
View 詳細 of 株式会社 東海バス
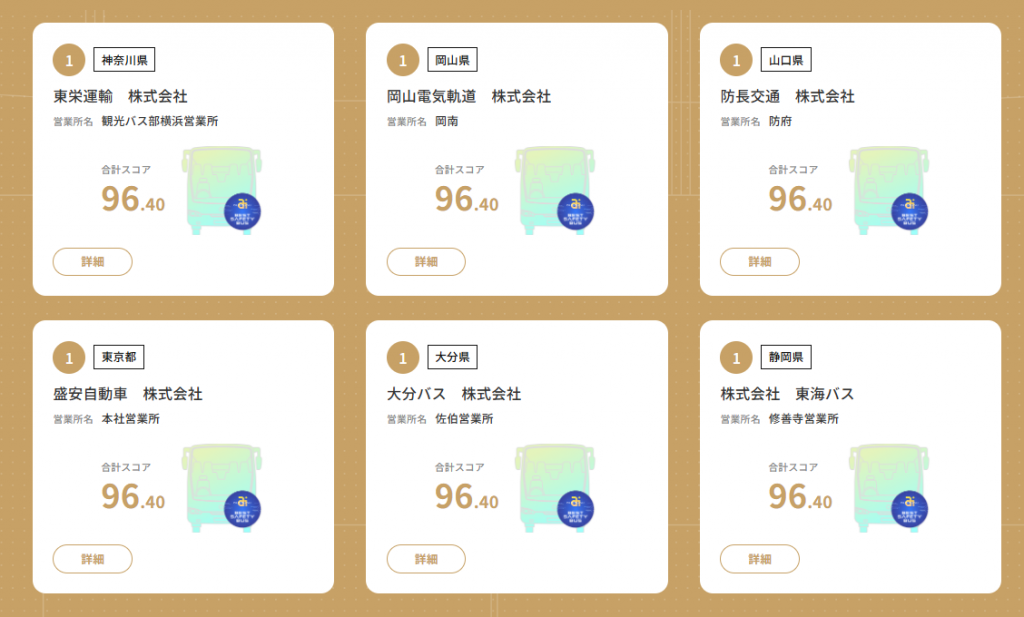[x=759, y=559]
